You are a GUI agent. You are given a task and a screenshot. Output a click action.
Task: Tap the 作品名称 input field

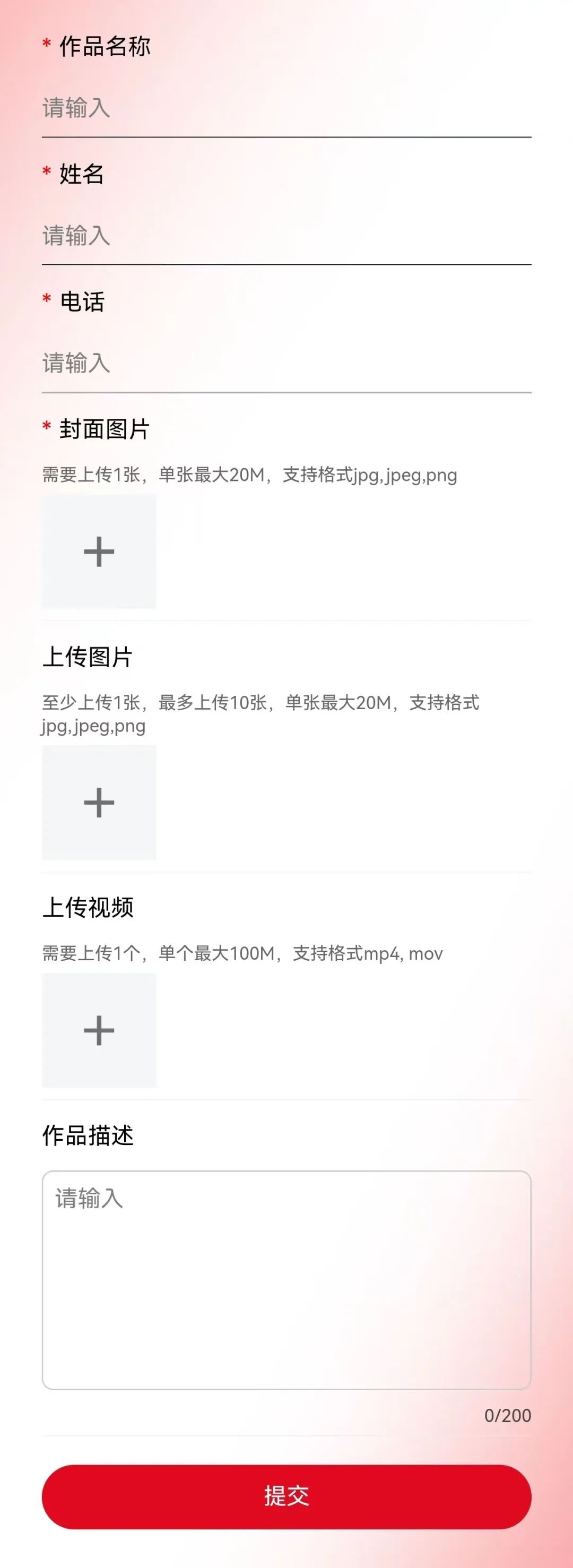click(x=286, y=108)
